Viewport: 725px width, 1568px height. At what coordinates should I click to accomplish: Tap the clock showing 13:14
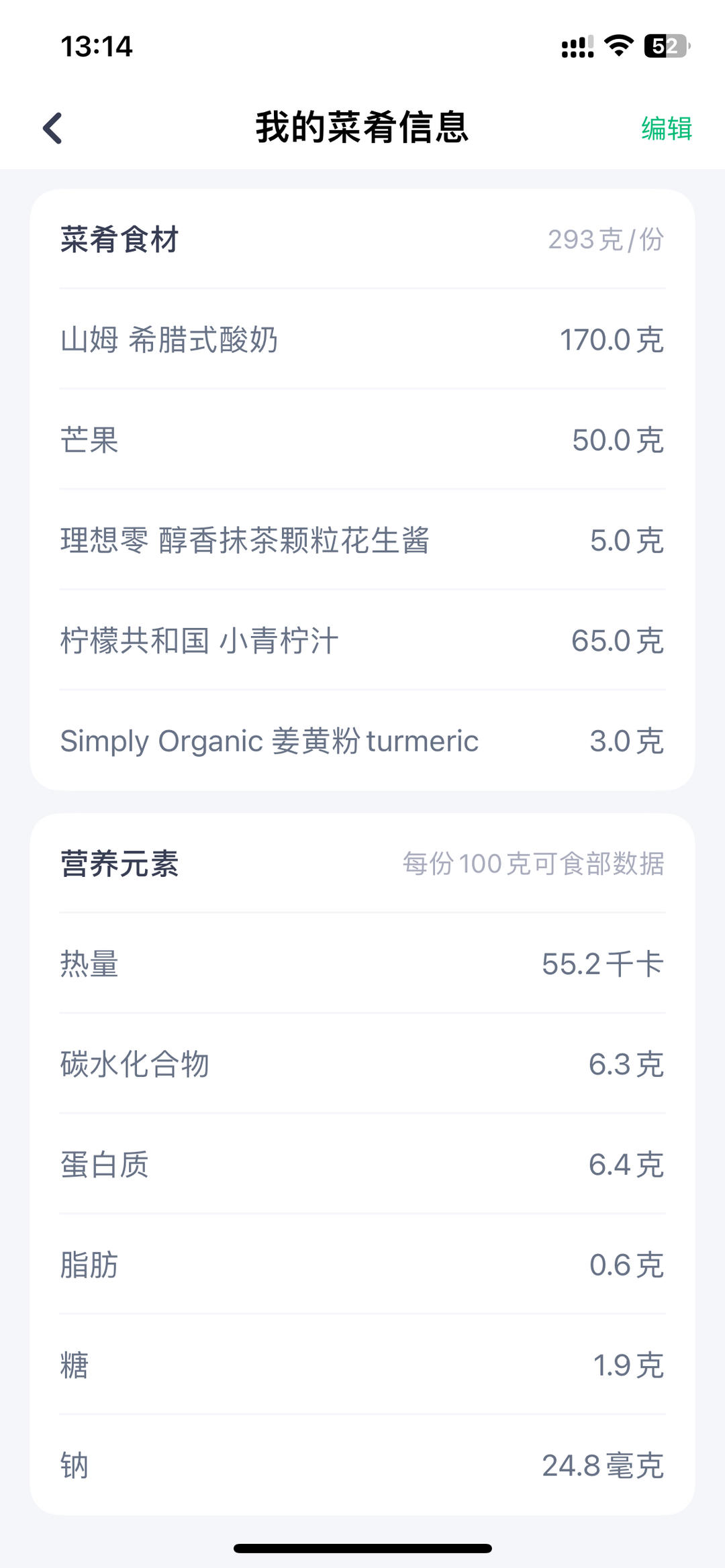[96, 47]
